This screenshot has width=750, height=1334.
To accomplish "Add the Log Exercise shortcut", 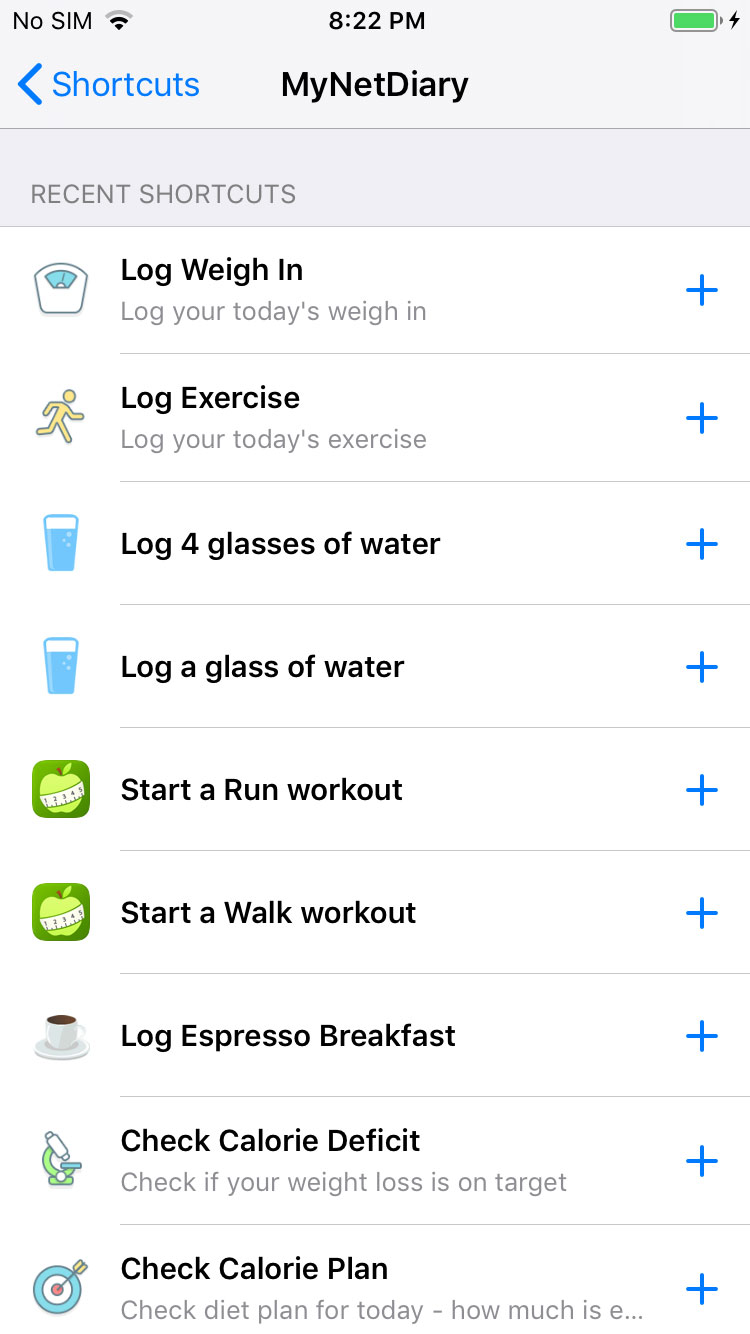I will pos(702,418).
